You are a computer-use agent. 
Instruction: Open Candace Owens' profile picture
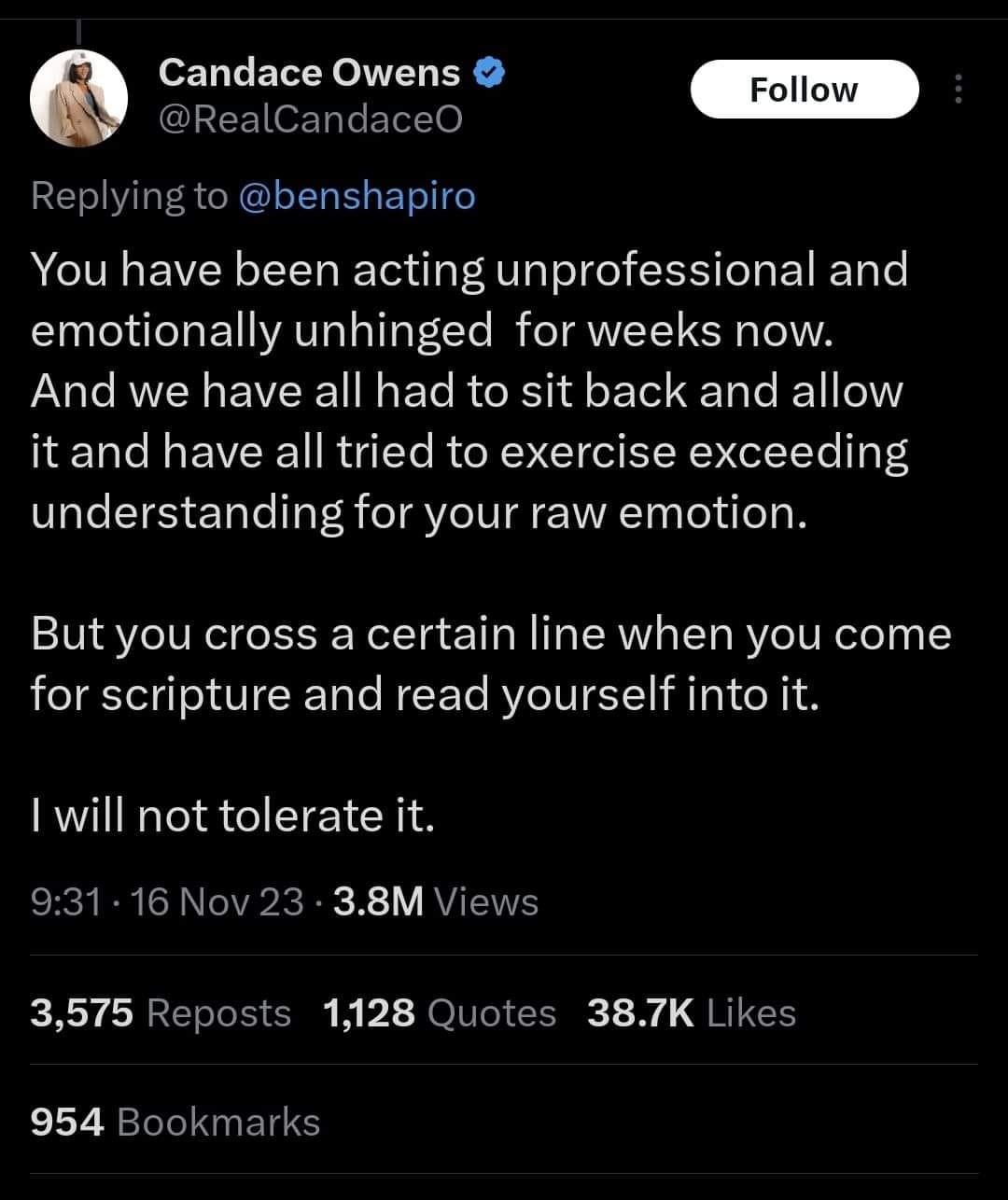(78, 97)
